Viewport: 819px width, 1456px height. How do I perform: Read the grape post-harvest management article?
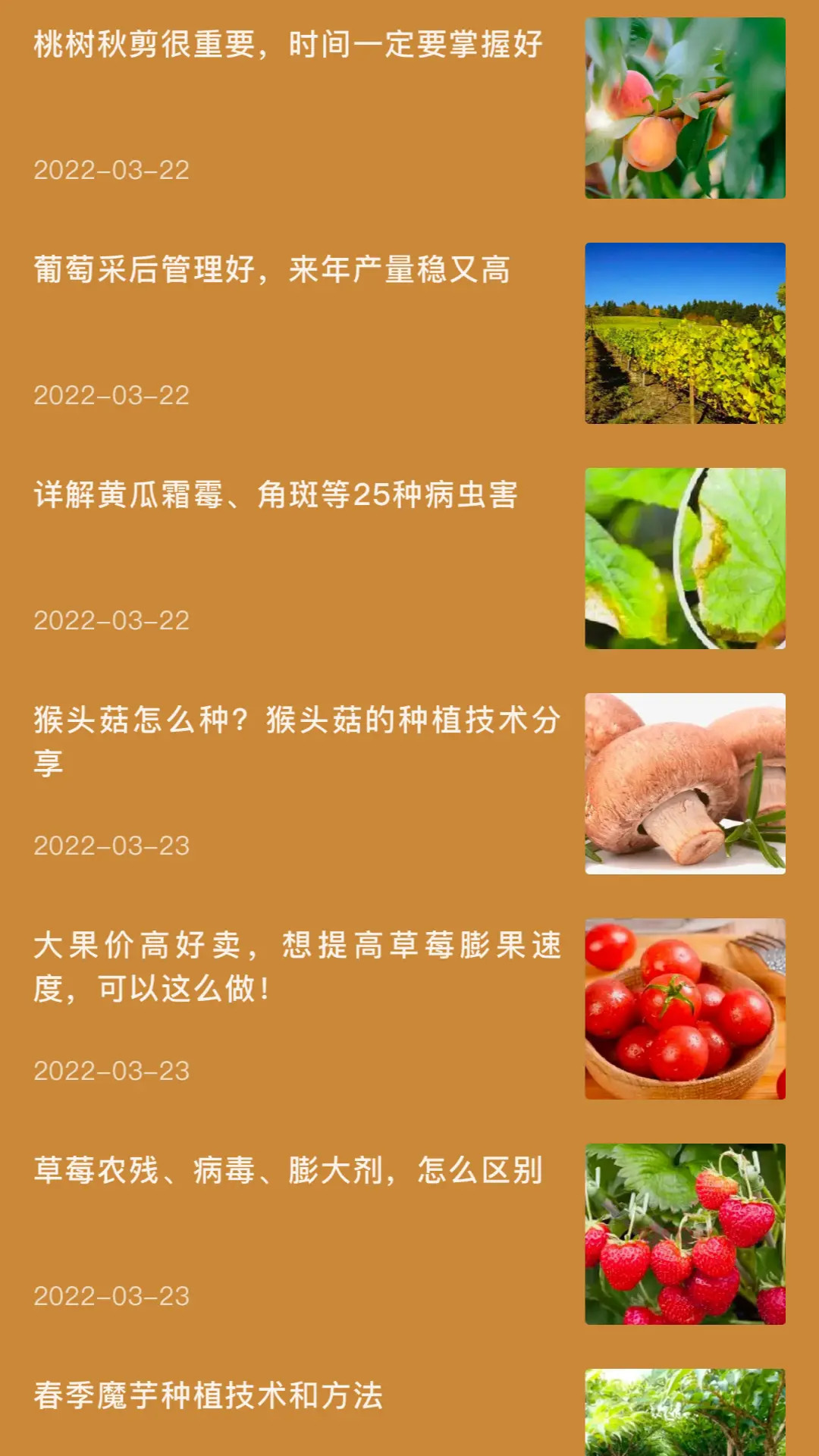(273, 269)
